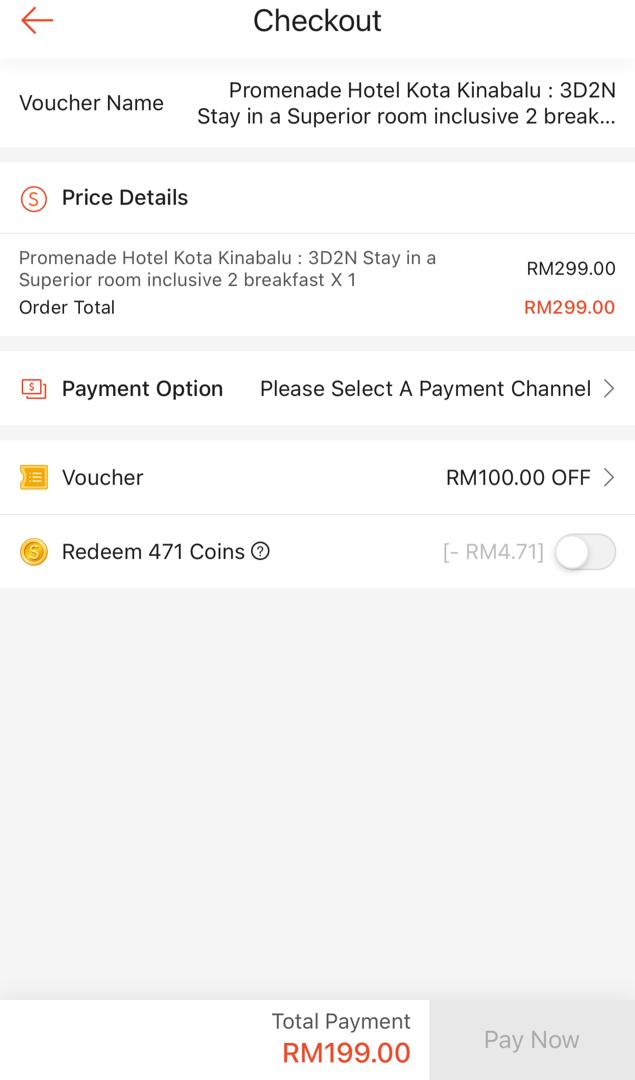Image resolution: width=635 pixels, height=1080 pixels.
Task: Enable the Redeem 471 Coins switch
Action: click(x=585, y=552)
